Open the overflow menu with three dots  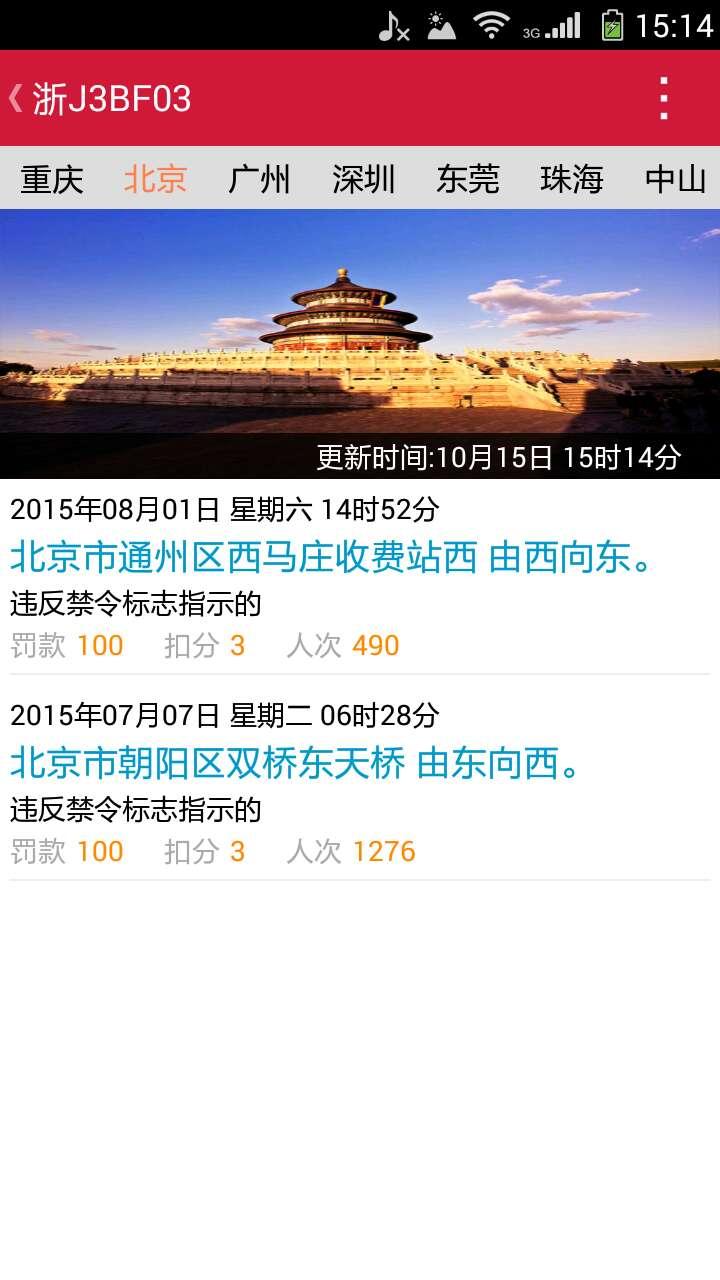click(663, 97)
